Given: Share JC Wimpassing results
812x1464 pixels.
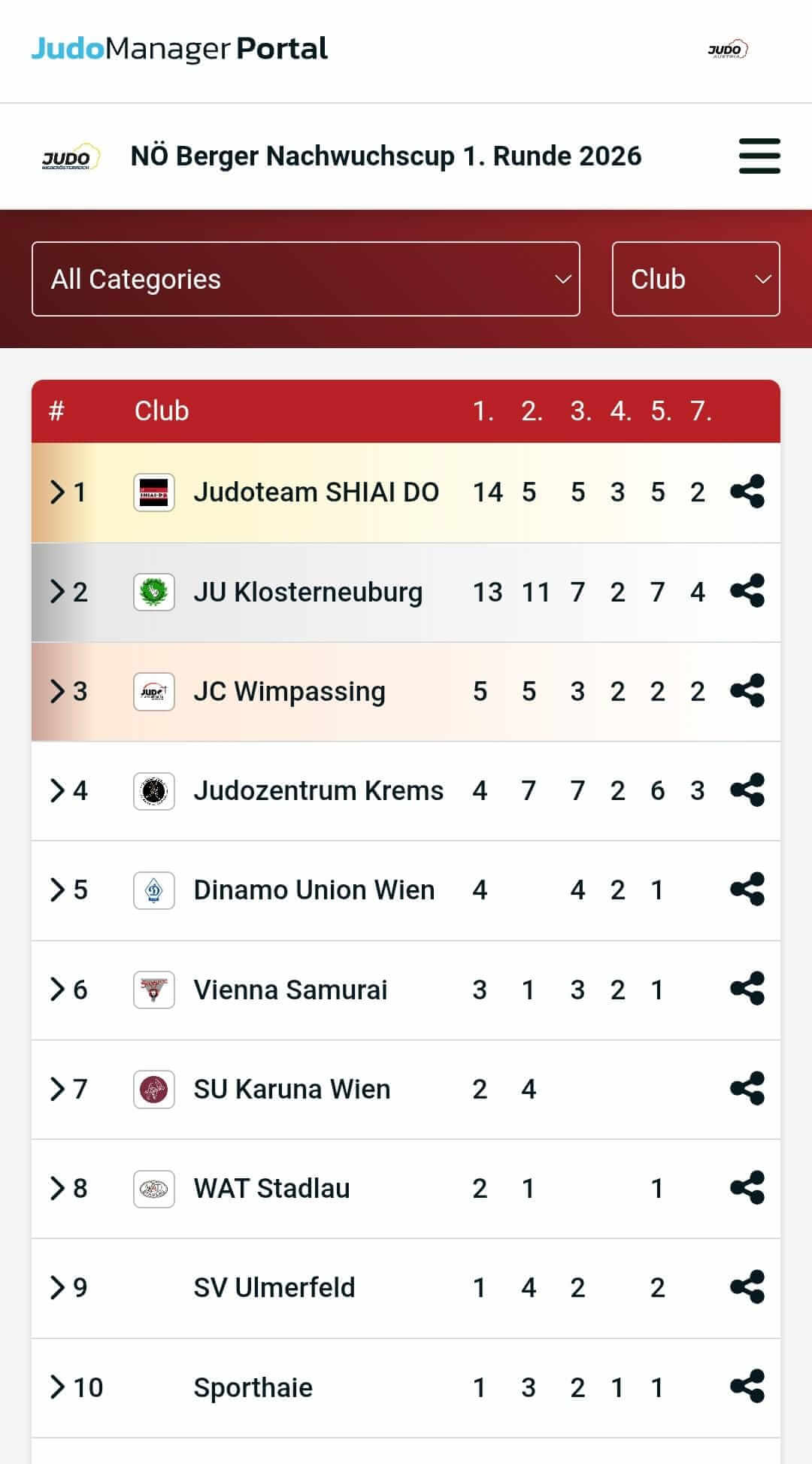Looking at the screenshot, I should 747,690.
